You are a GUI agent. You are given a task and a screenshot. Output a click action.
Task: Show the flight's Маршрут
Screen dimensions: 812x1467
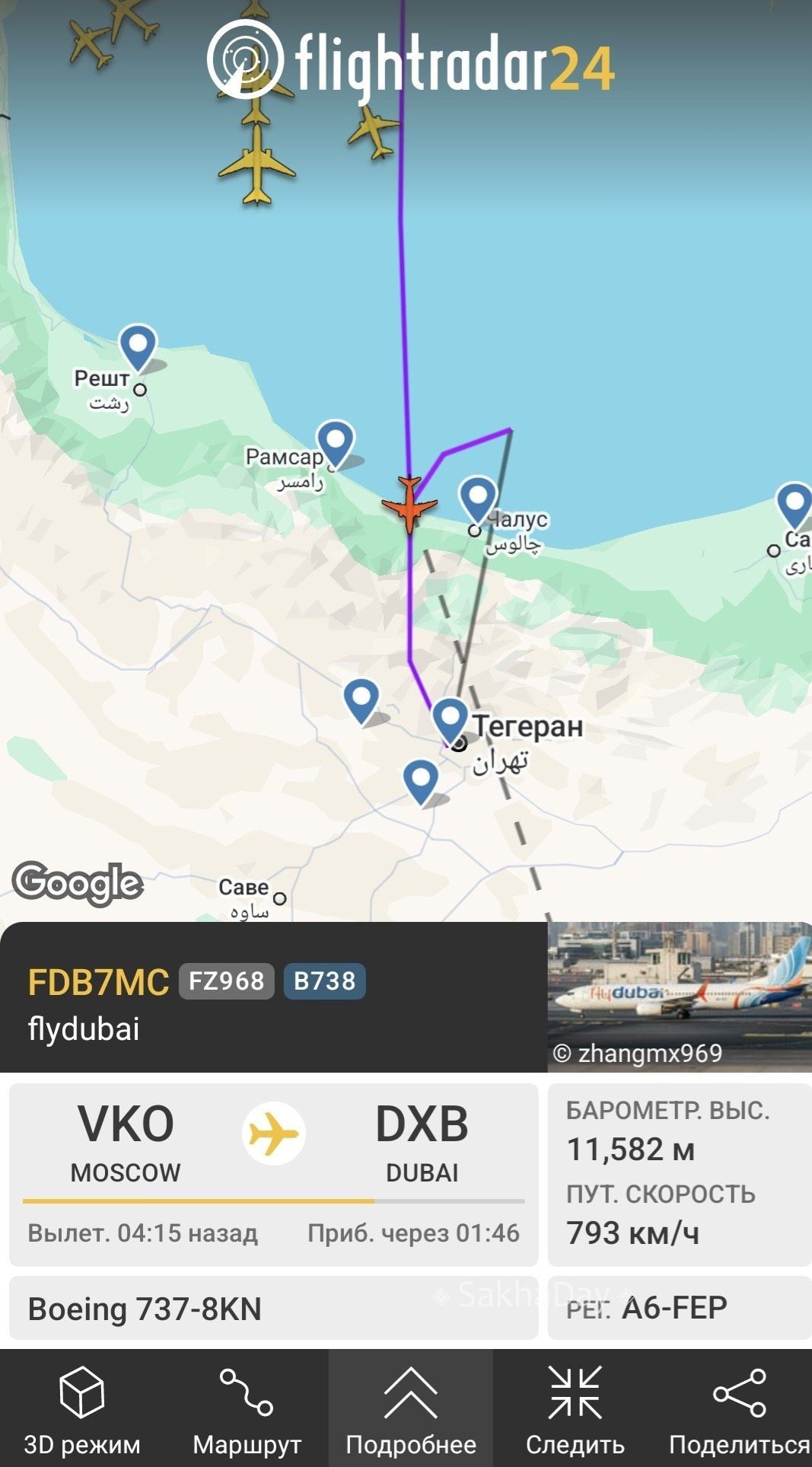[x=247, y=1409]
